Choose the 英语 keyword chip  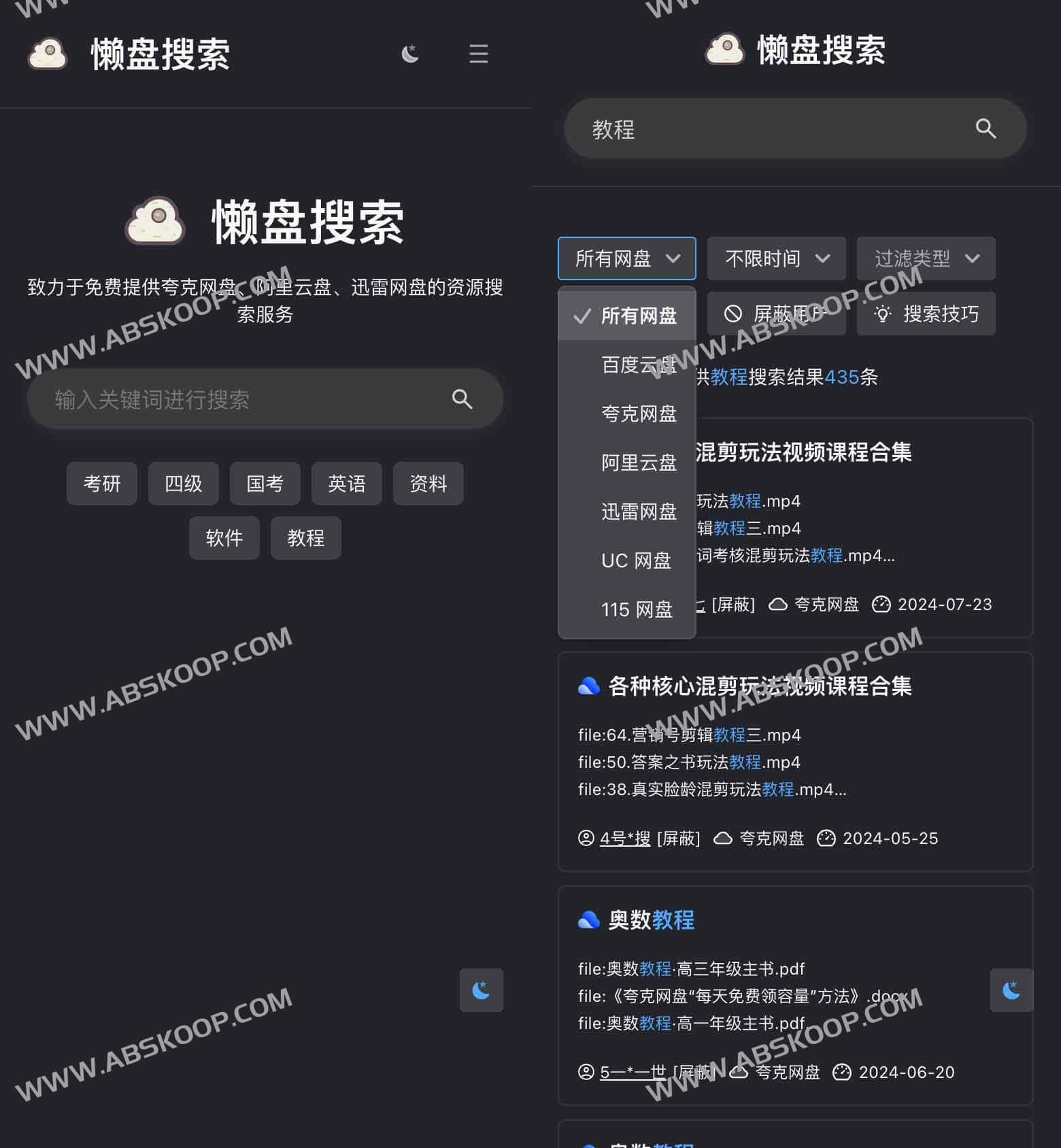pyautogui.click(x=347, y=484)
